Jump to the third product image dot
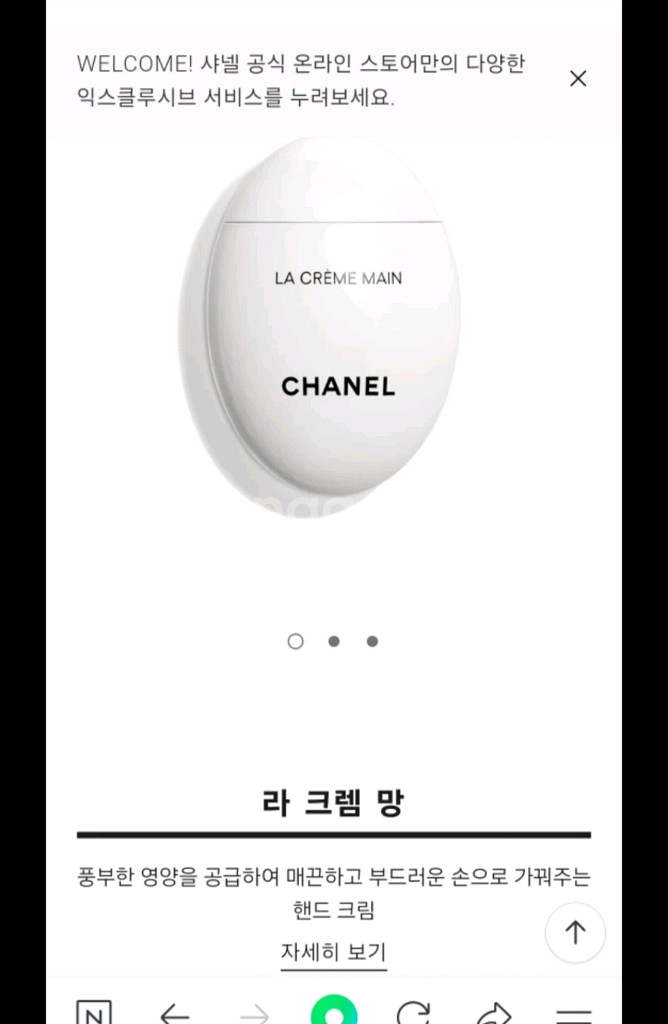 pos(372,641)
